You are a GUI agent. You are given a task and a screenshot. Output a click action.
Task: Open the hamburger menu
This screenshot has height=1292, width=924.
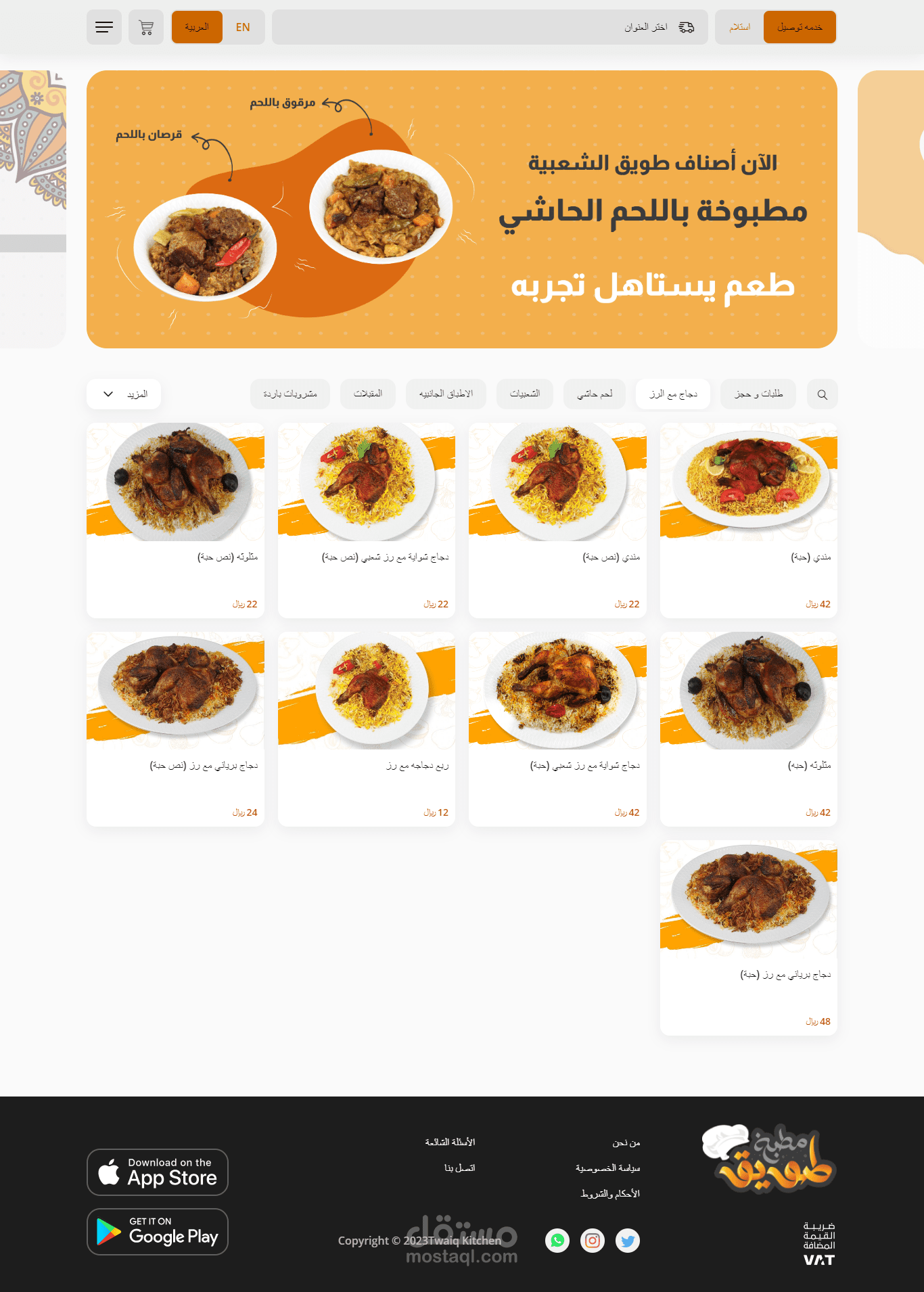[104, 27]
